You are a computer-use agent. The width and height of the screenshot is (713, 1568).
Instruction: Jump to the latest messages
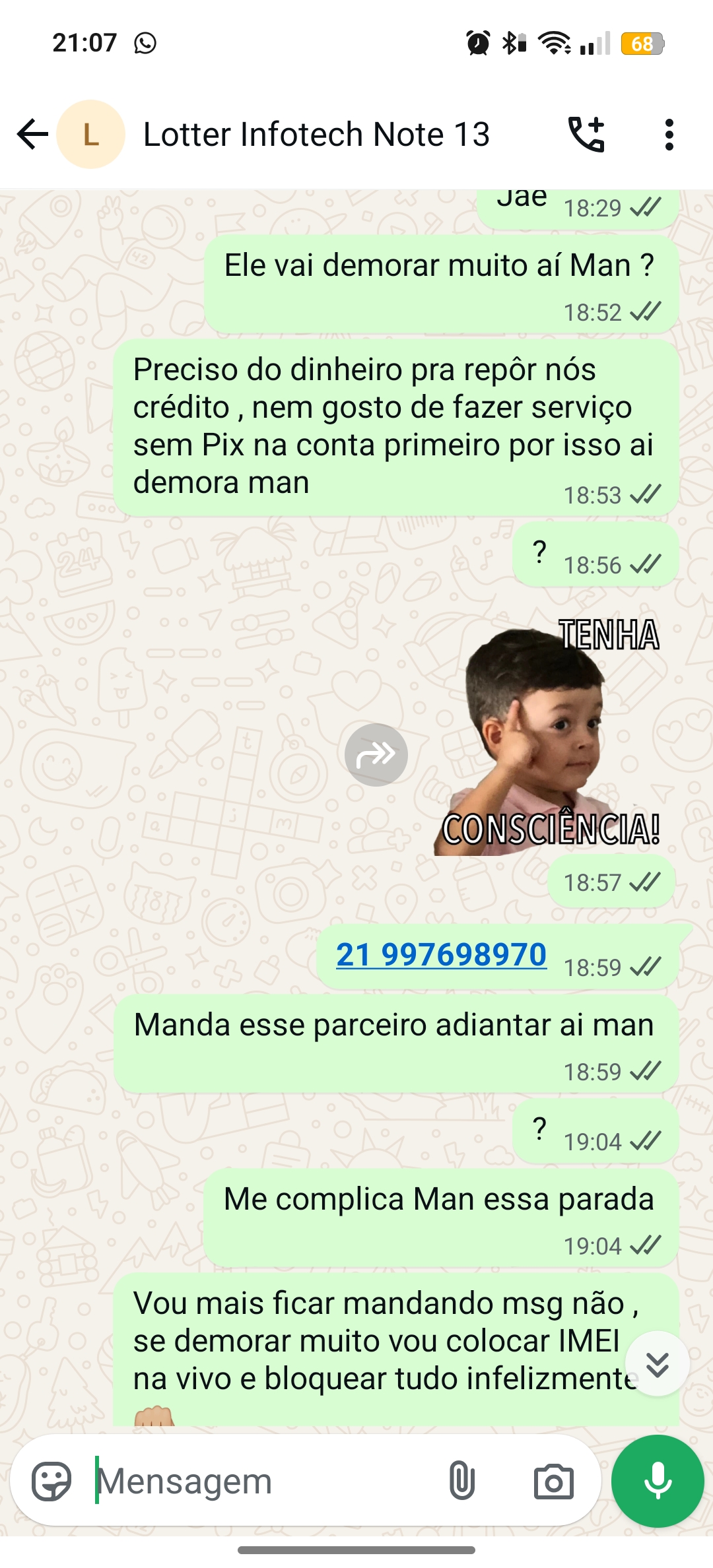click(x=658, y=1363)
